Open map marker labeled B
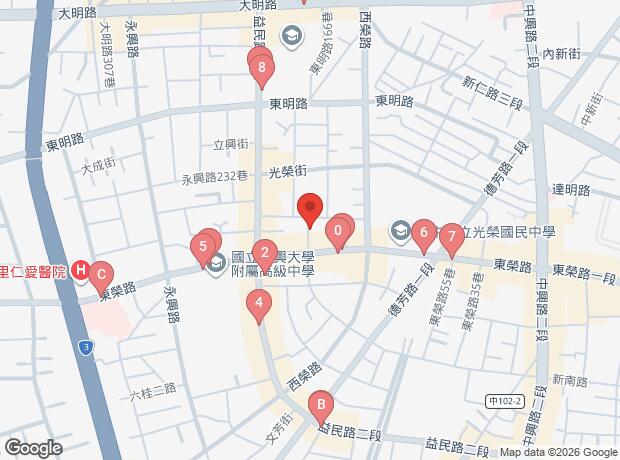620x460 pixels. pyautogui.click(x=320, y=406)
